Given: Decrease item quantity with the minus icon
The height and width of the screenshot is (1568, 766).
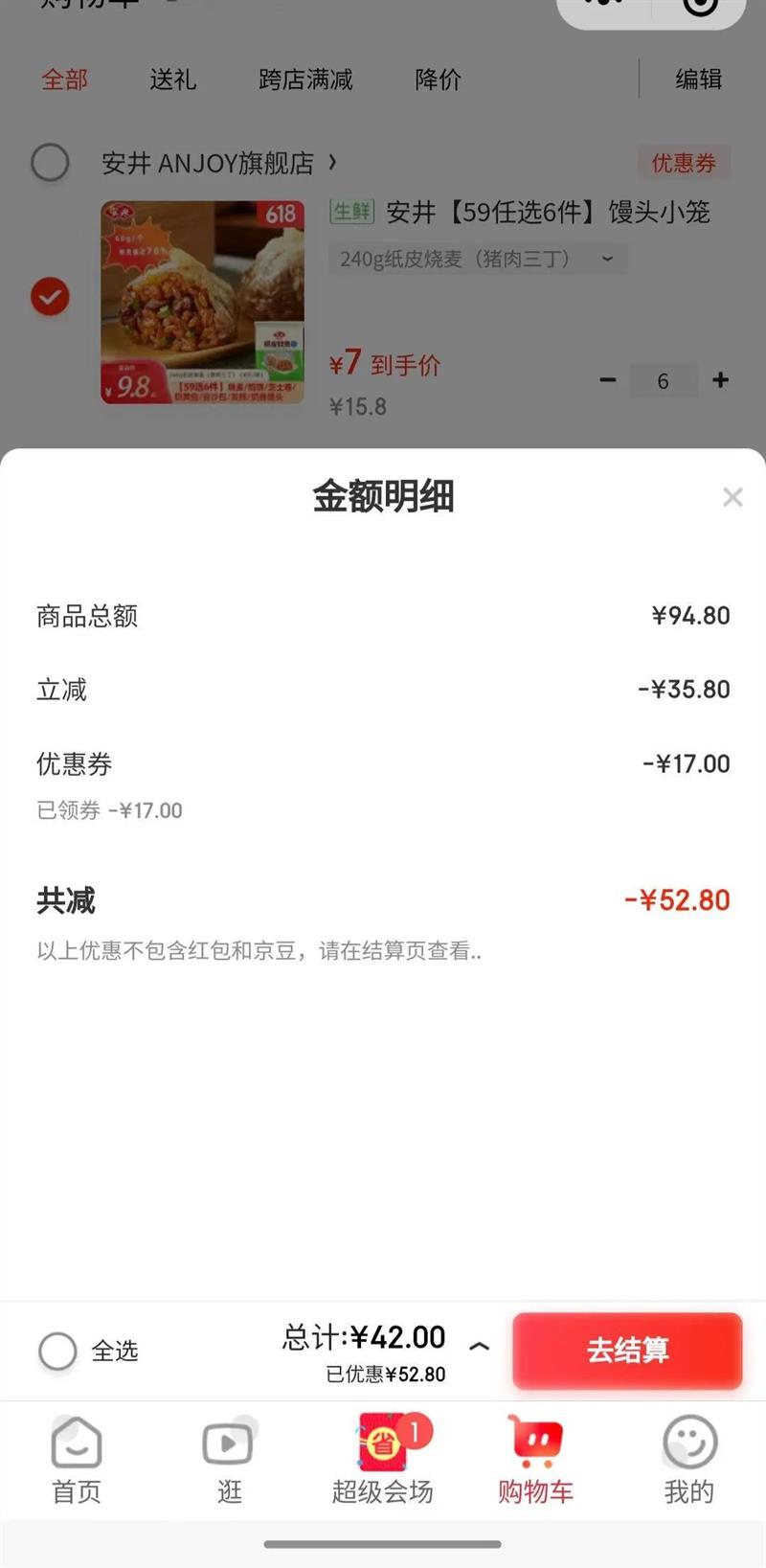Looking at the screenshot, I should tap(608, 379).
